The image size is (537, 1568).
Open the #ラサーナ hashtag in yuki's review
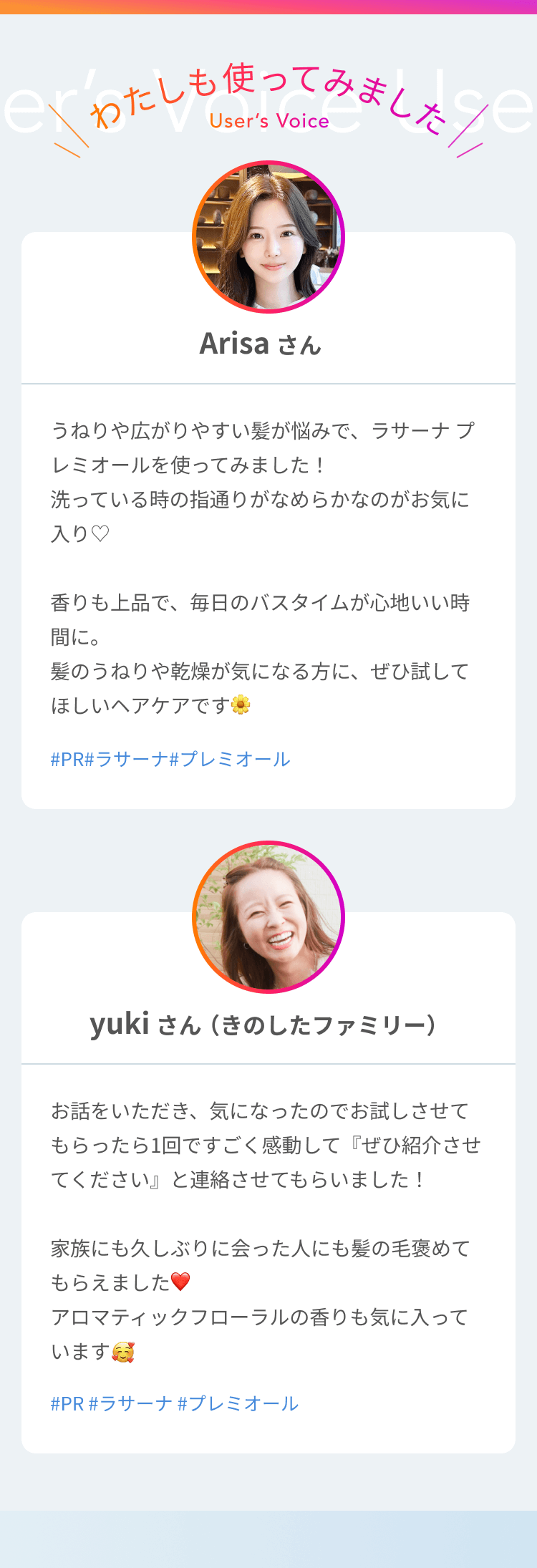click(x=130, y=1403)
